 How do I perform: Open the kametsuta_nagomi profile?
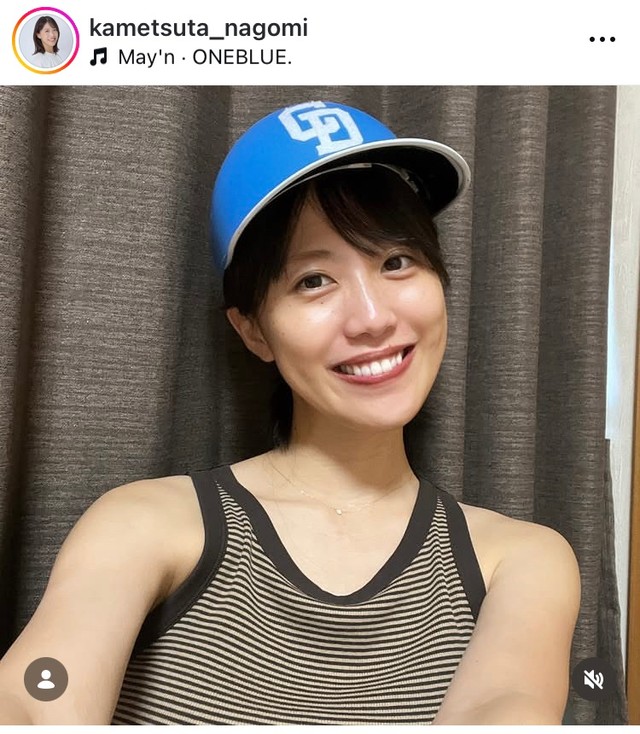click(x=198, y=27)
